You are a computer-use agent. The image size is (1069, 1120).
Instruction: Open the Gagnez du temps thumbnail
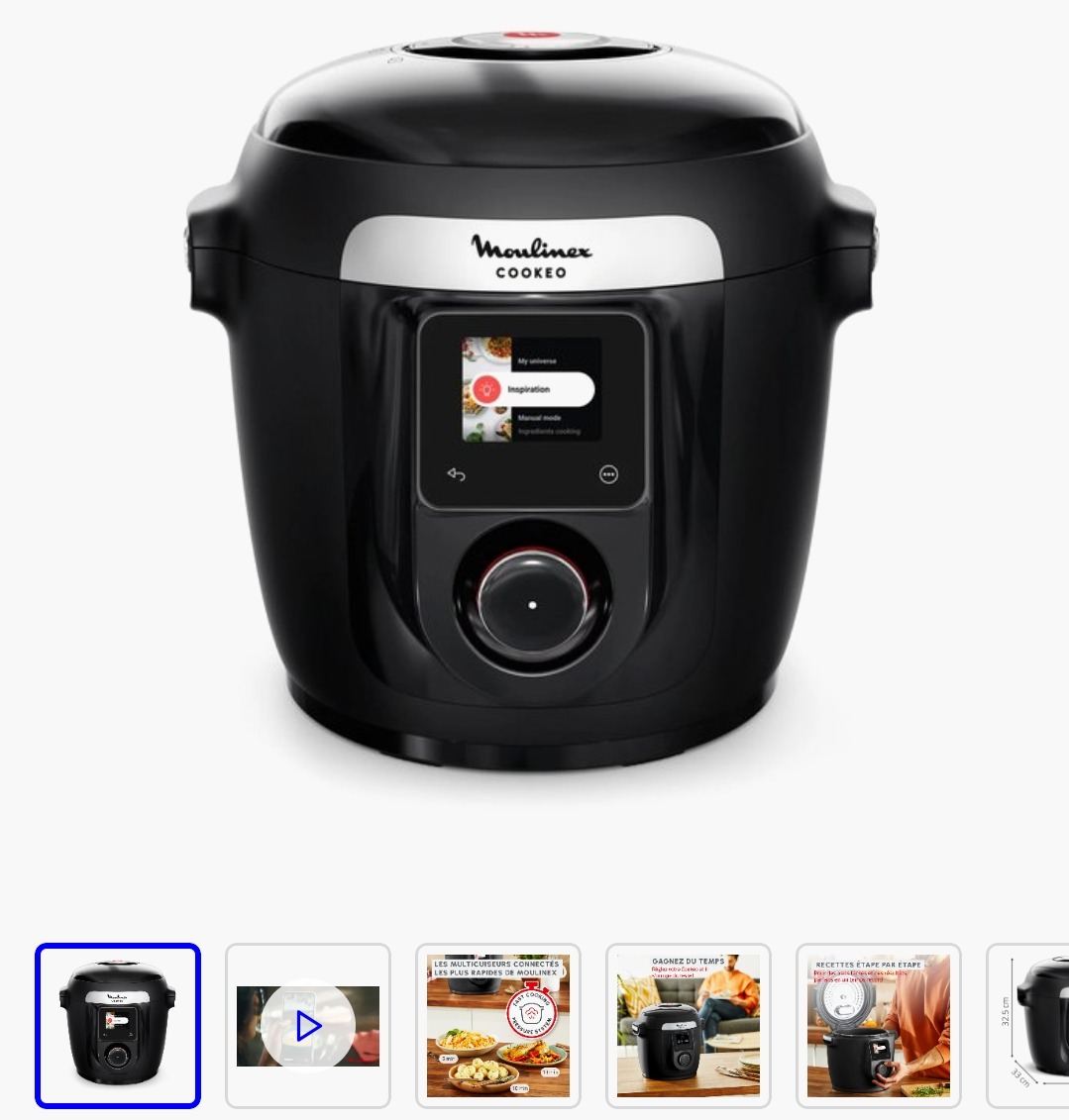[689, 1026]
